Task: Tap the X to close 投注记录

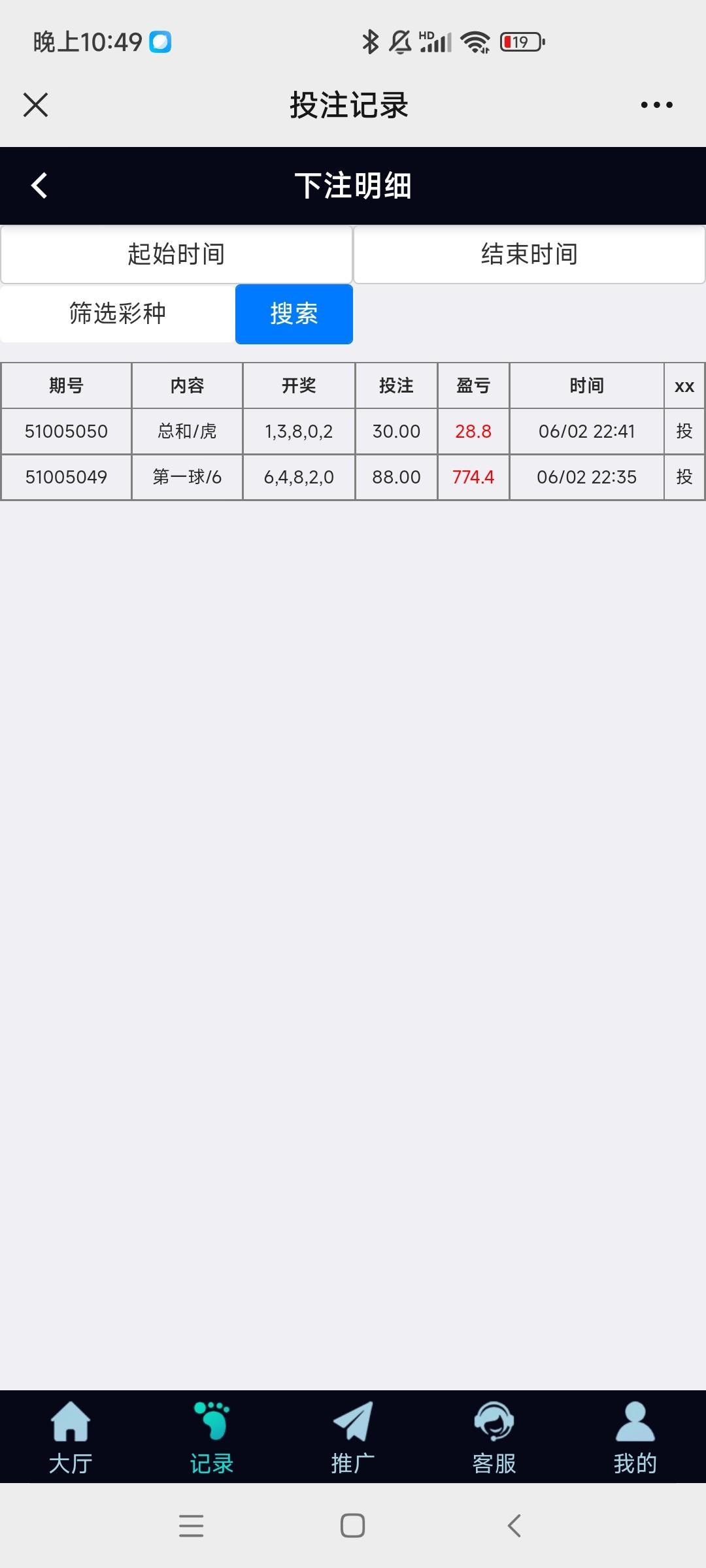Action: [x=36, y=105]
